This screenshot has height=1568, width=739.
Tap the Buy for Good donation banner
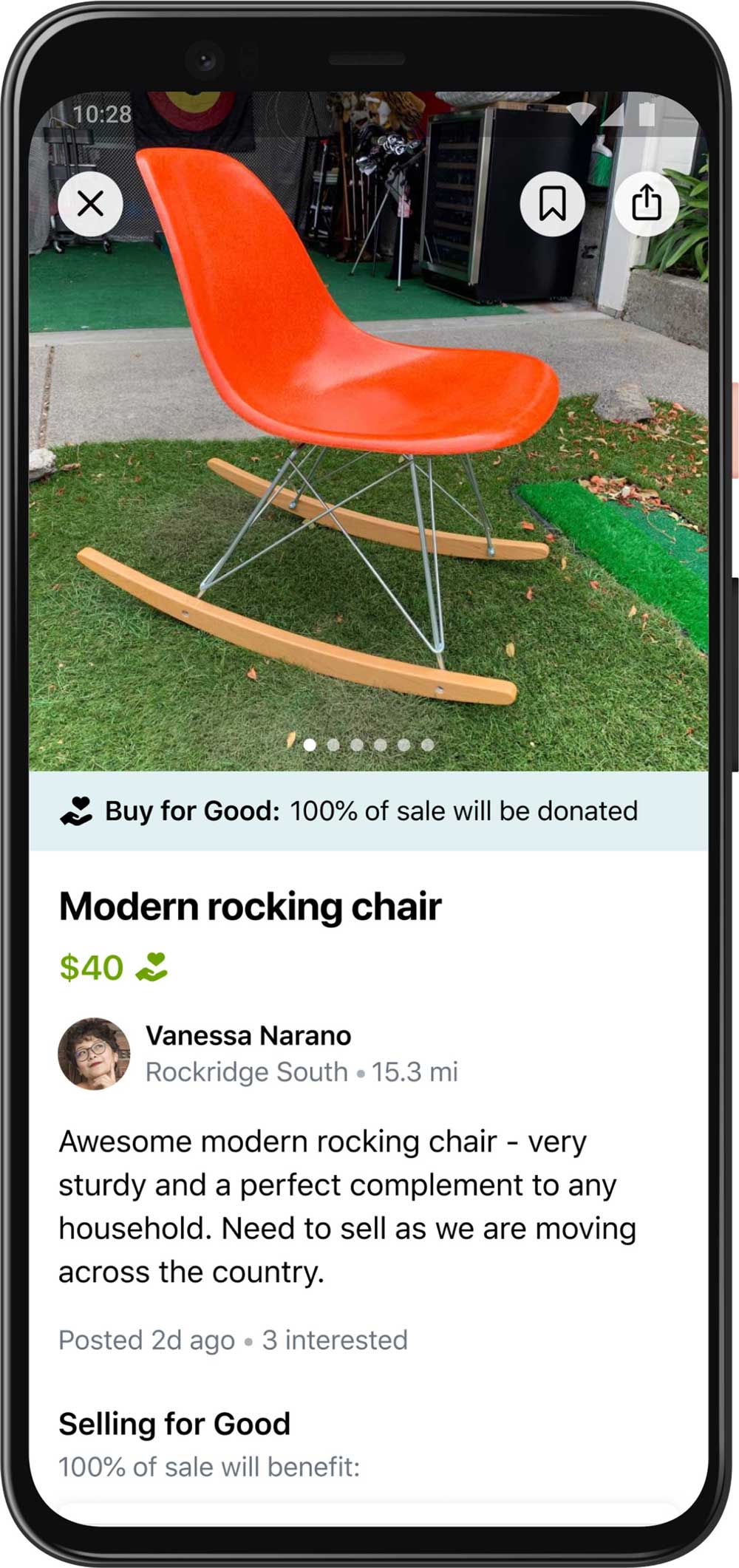click(368, 811)
